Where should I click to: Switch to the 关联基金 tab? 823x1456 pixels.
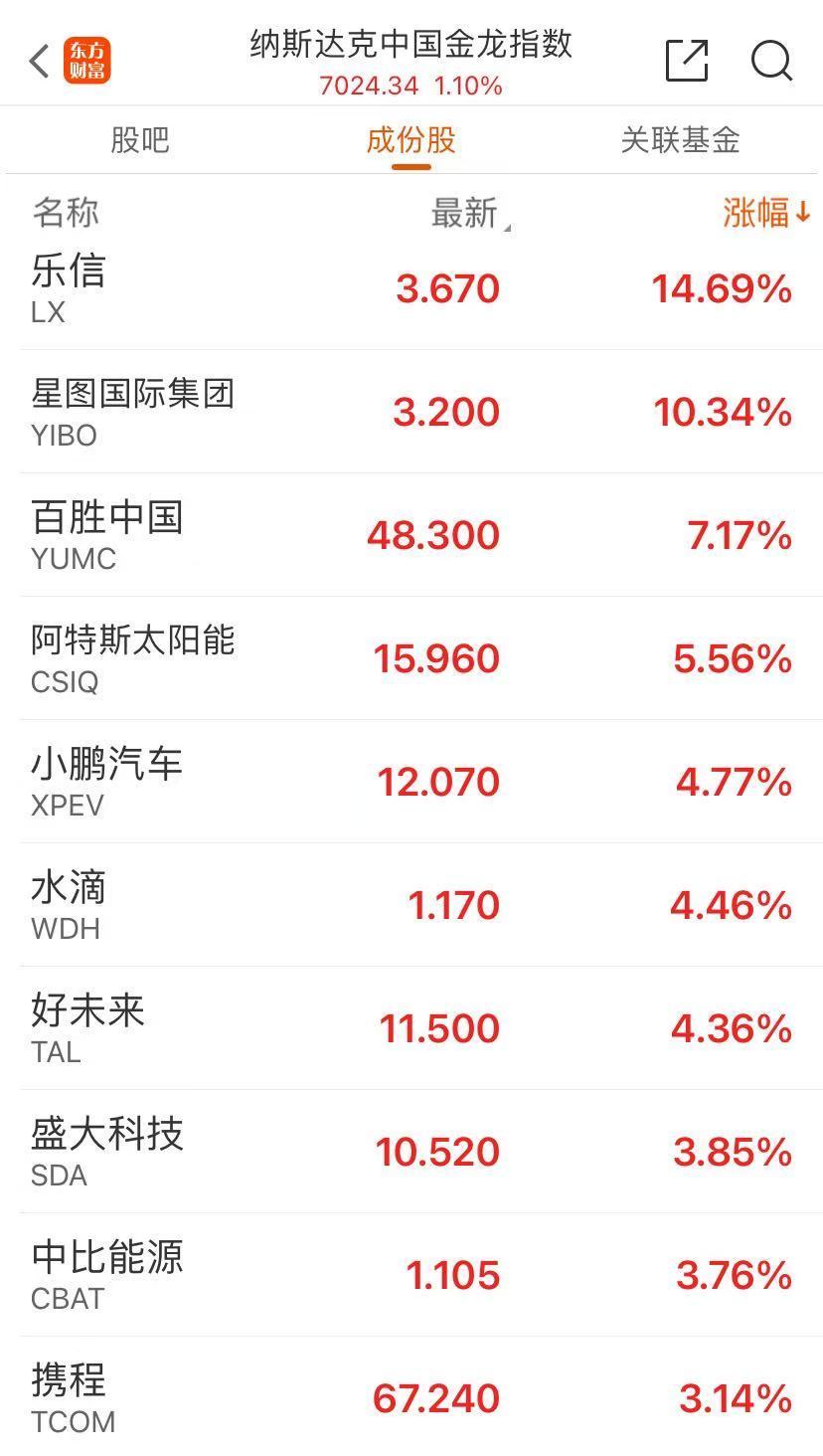click(680, 140)
